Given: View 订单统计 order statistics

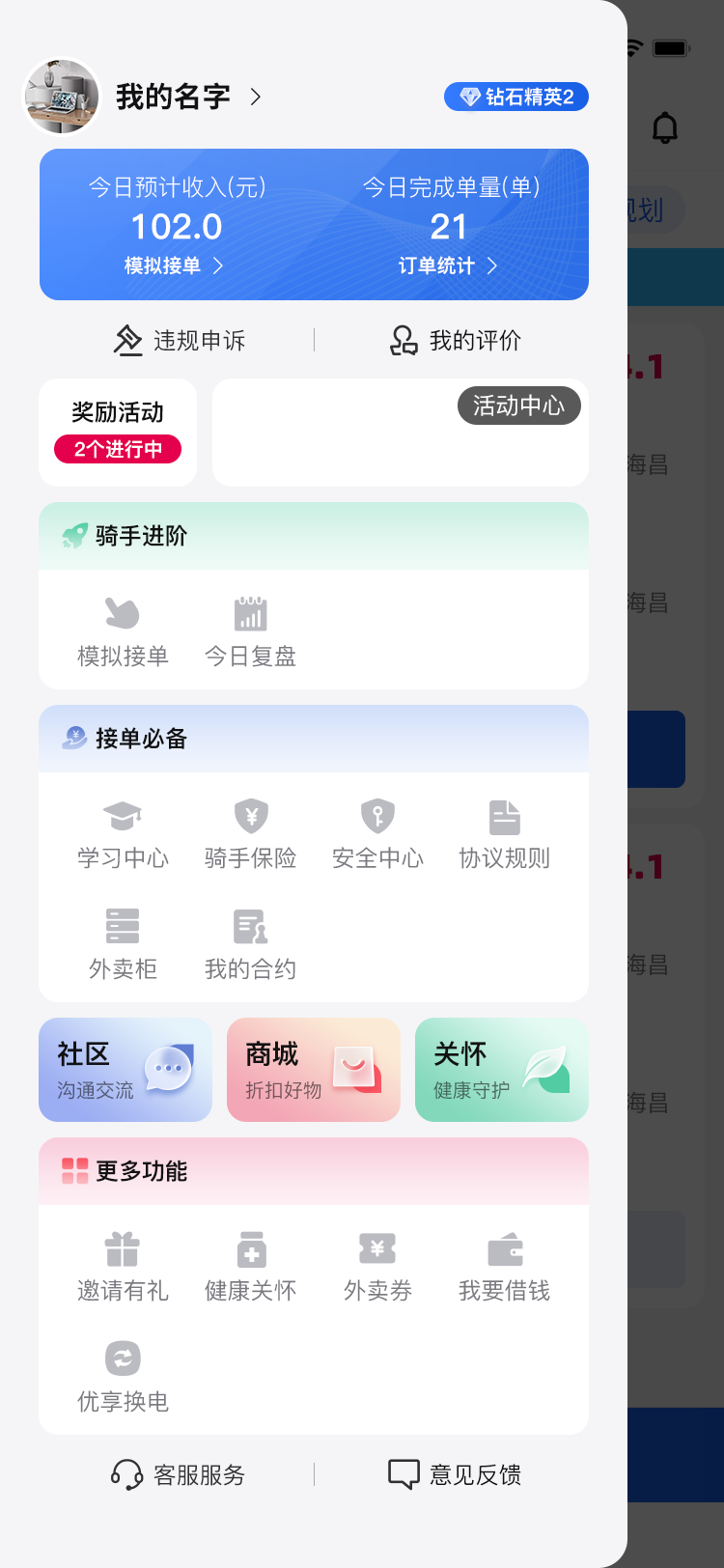Looking at the screenshot, I should (448, 266).
